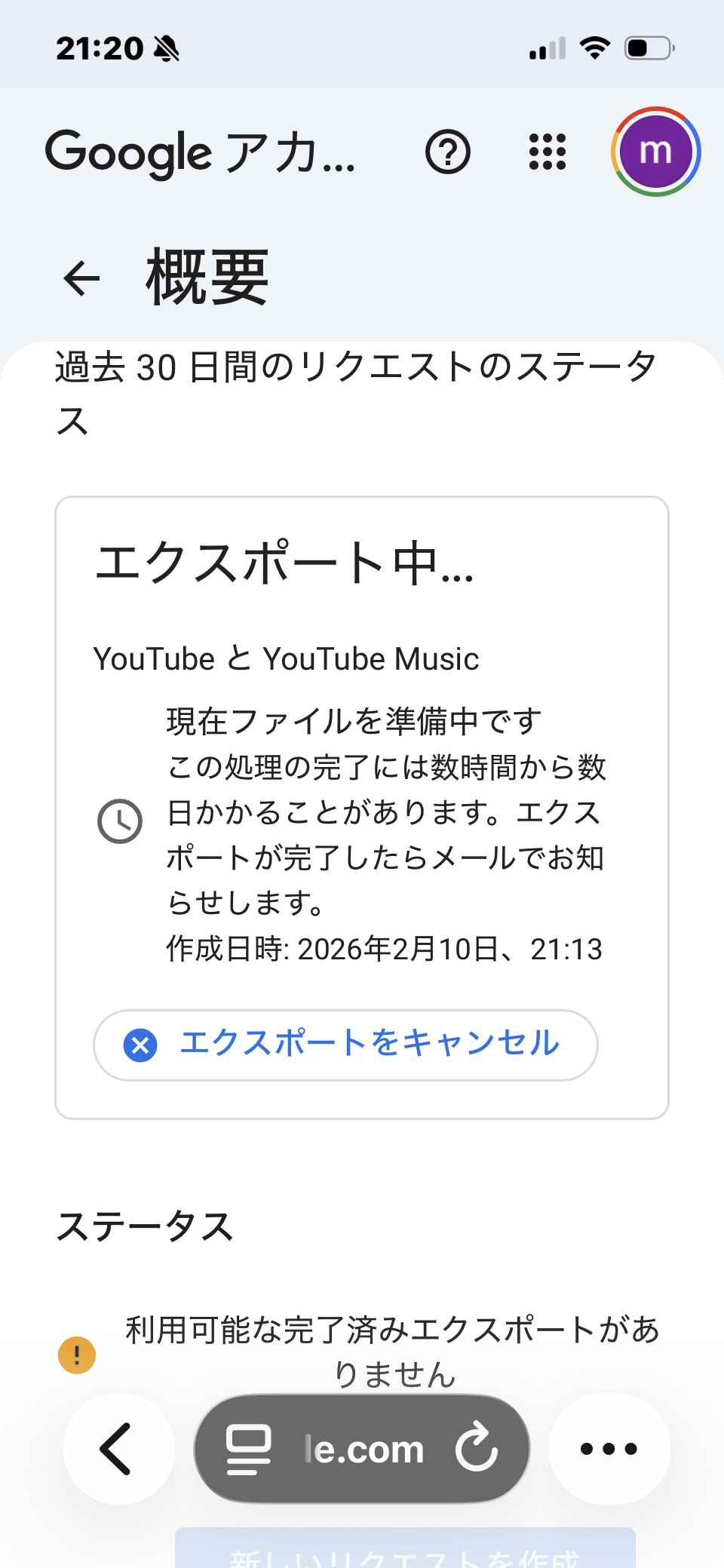Open the account profile avatar
Image resolution: width=724 pixels, height=1568 pixels.
(x=655, y=152)
